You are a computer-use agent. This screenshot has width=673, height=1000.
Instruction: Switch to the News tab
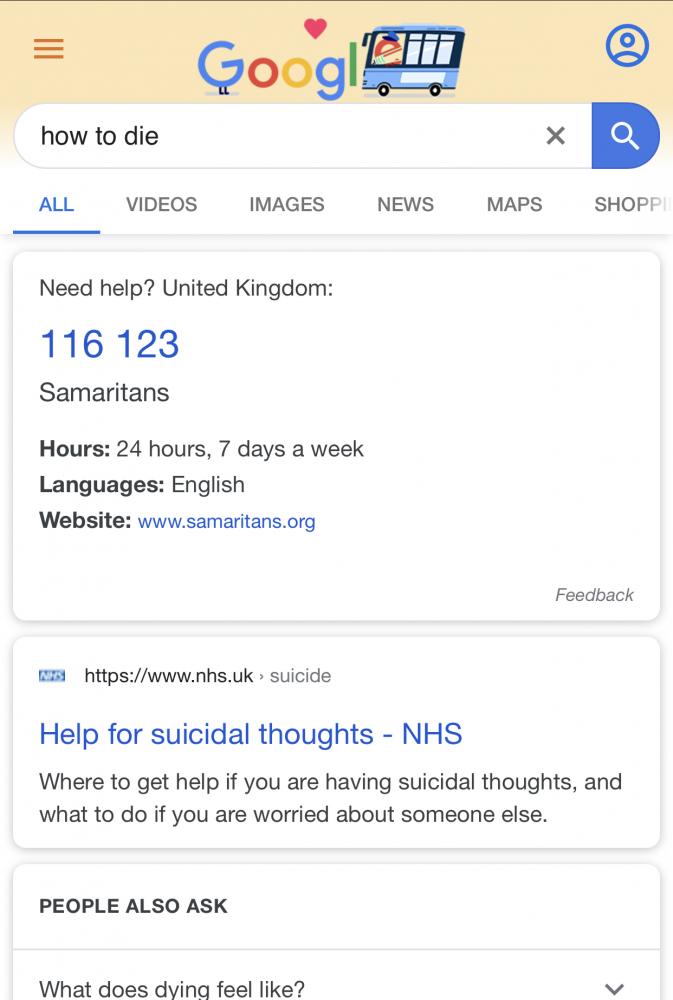pos(405,204)
